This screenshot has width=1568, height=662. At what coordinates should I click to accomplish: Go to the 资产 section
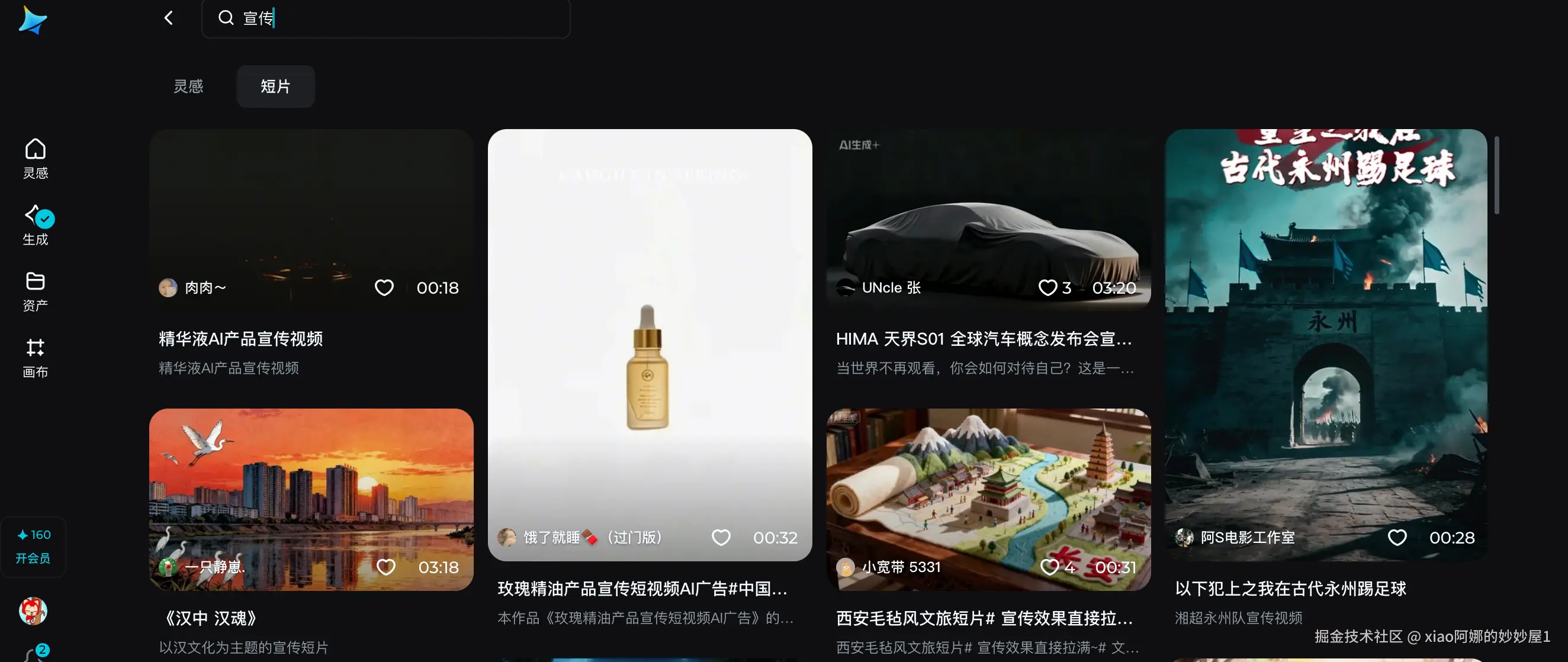pos(36,291)
